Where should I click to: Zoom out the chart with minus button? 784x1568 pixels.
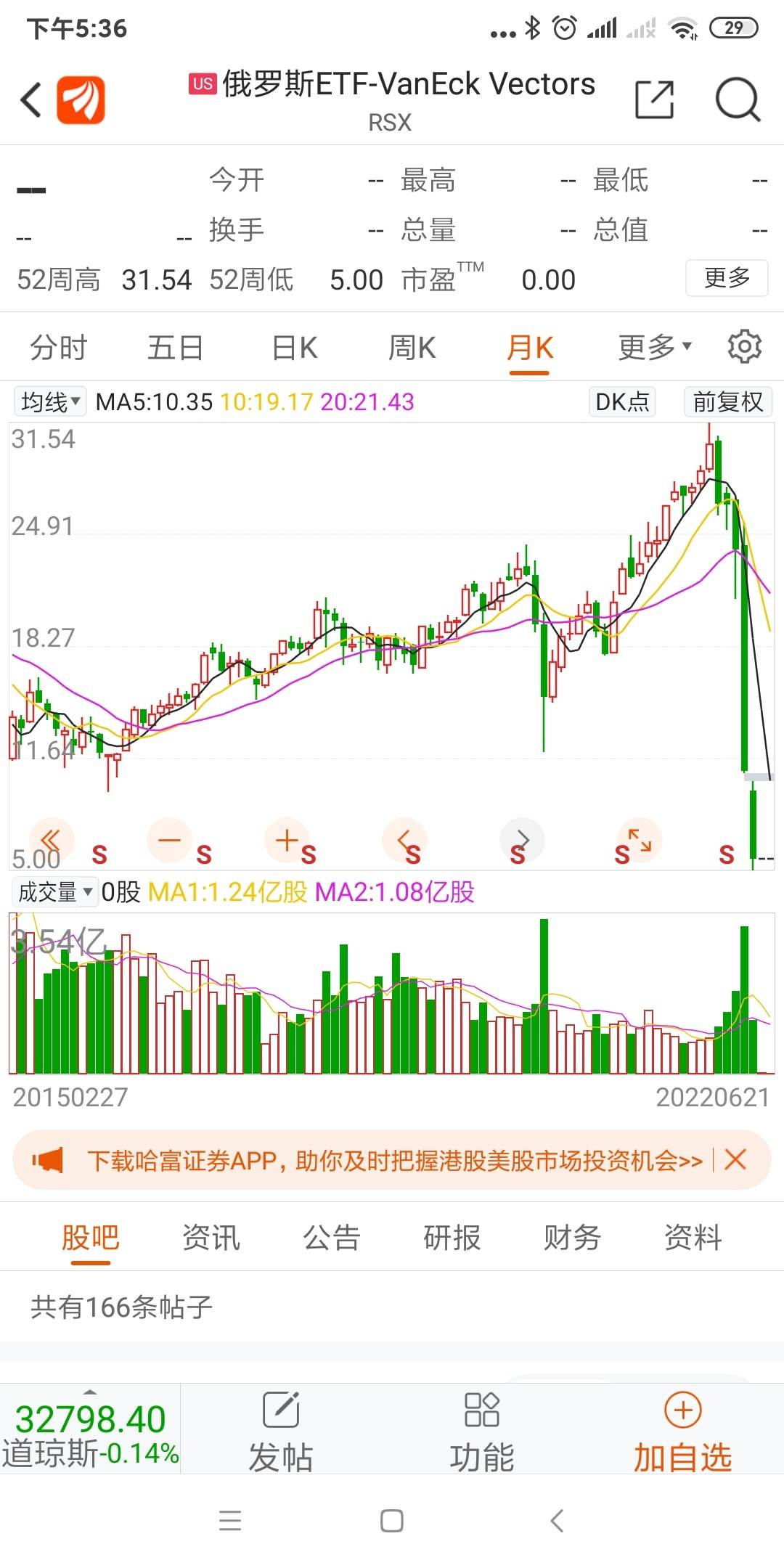pyautogui.click(x=169, y=841)
